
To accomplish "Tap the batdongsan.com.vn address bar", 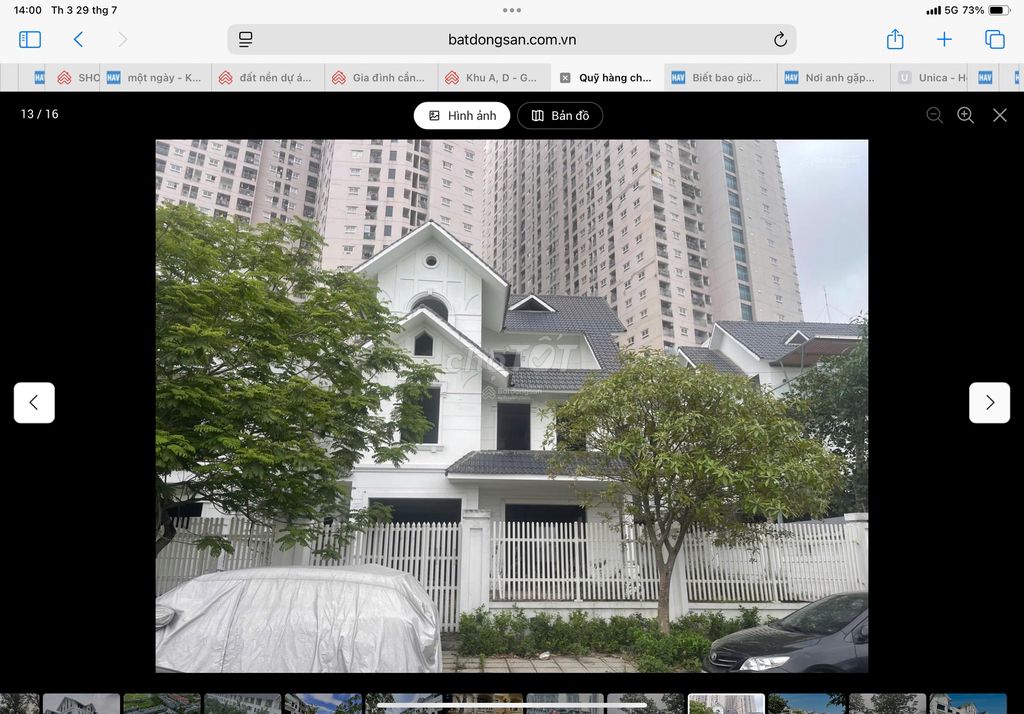I will [x=511, y=40].
